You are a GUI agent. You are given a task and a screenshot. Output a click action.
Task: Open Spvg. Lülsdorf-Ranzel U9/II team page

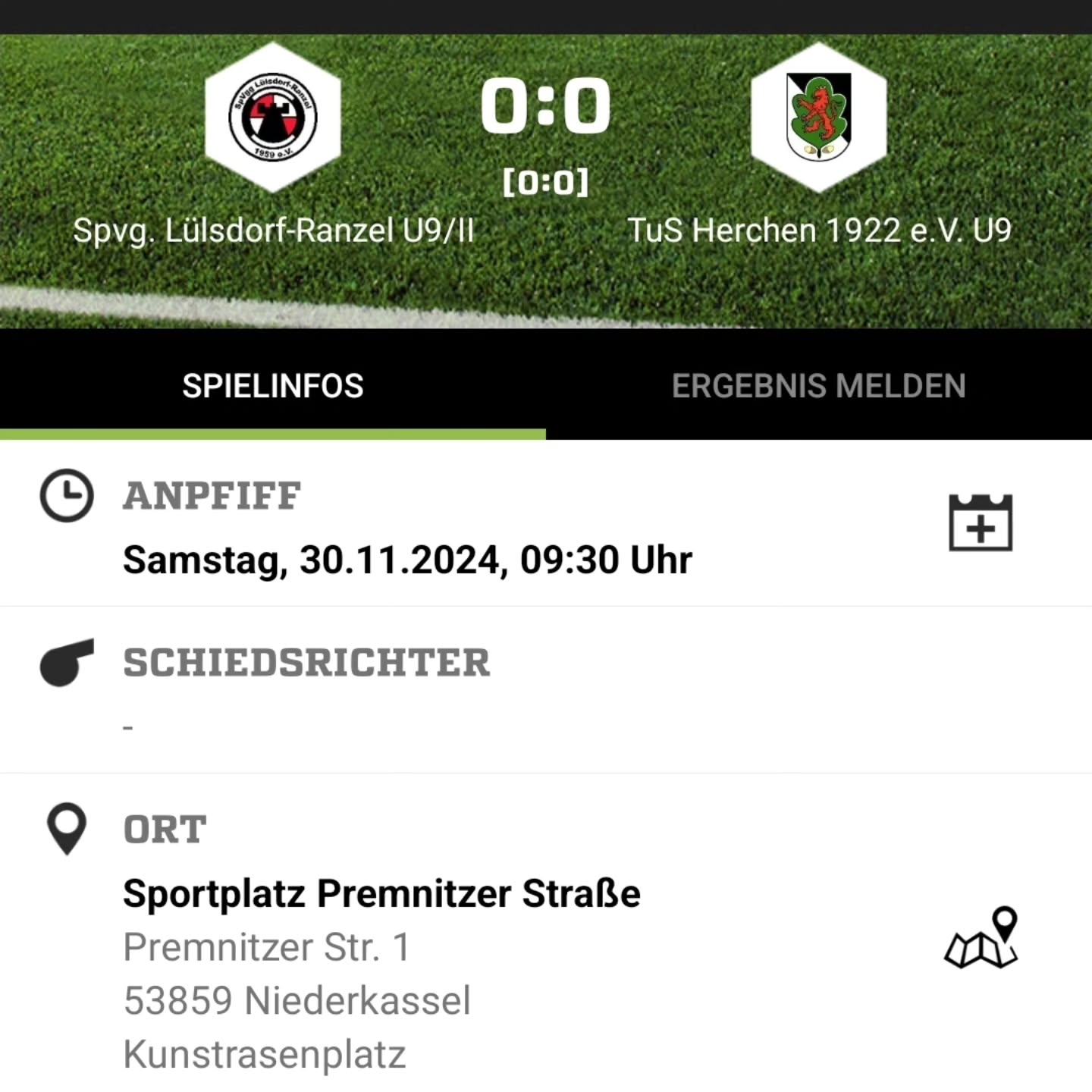(x=273, y=118)
